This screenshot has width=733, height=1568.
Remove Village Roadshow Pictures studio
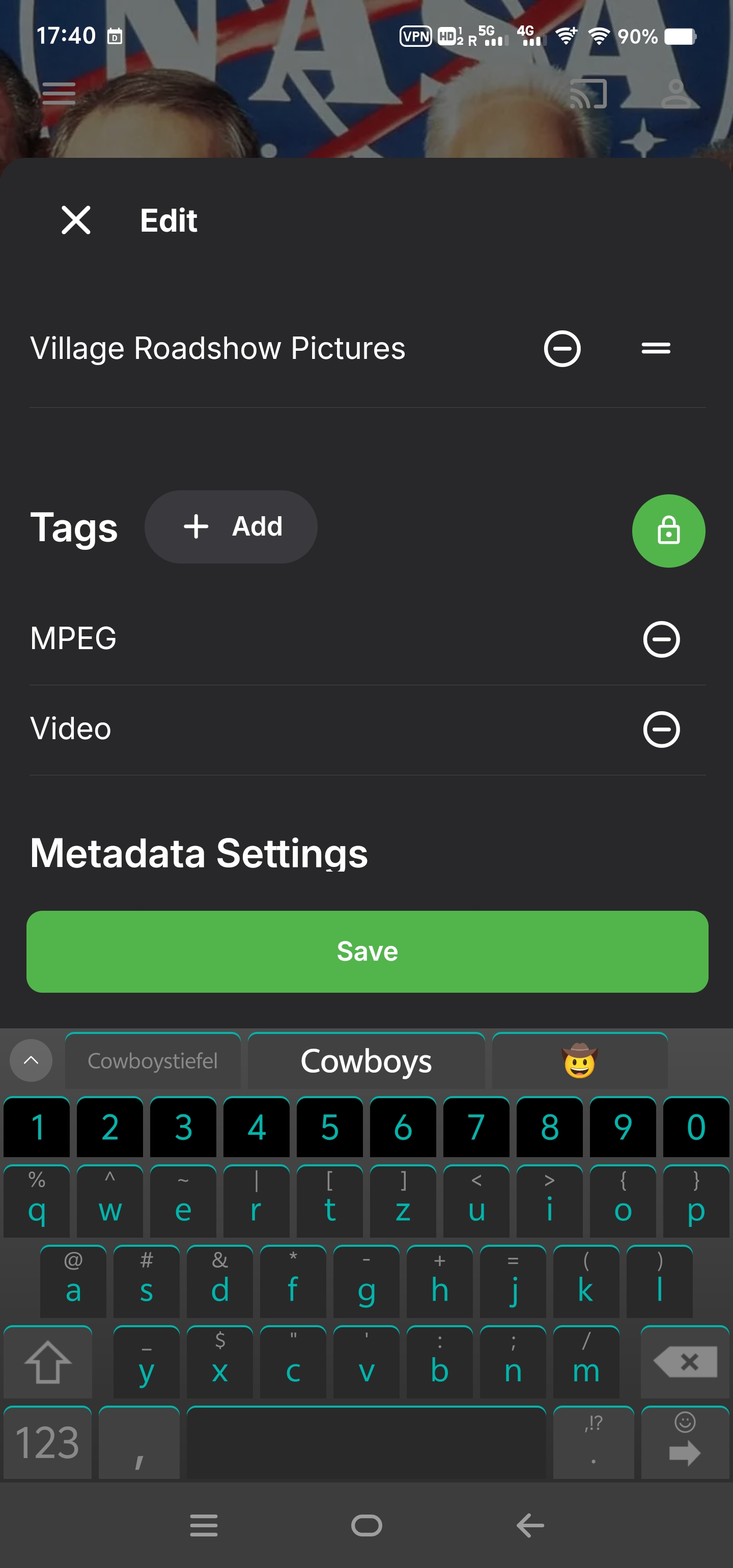(x=562, y=349)
